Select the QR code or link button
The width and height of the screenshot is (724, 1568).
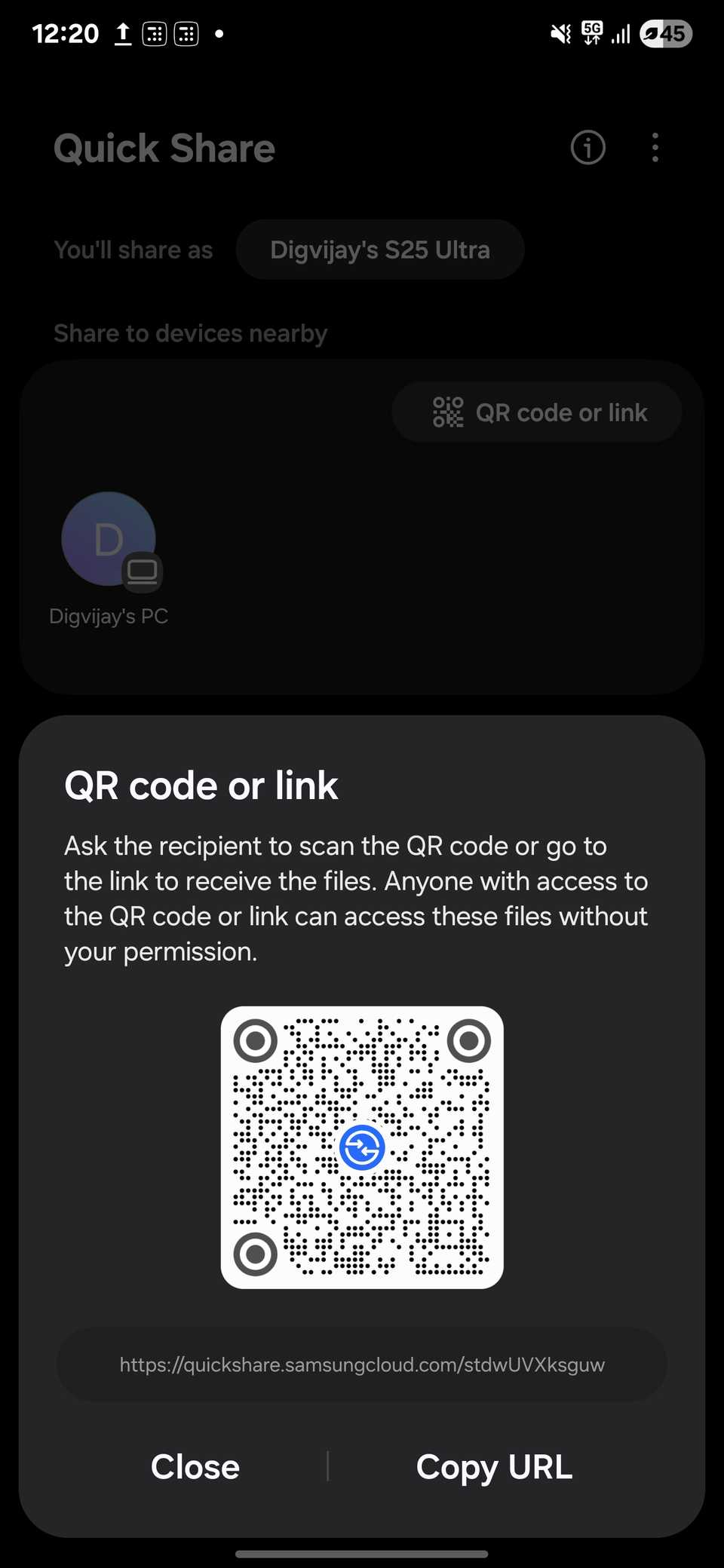[537, 412]
